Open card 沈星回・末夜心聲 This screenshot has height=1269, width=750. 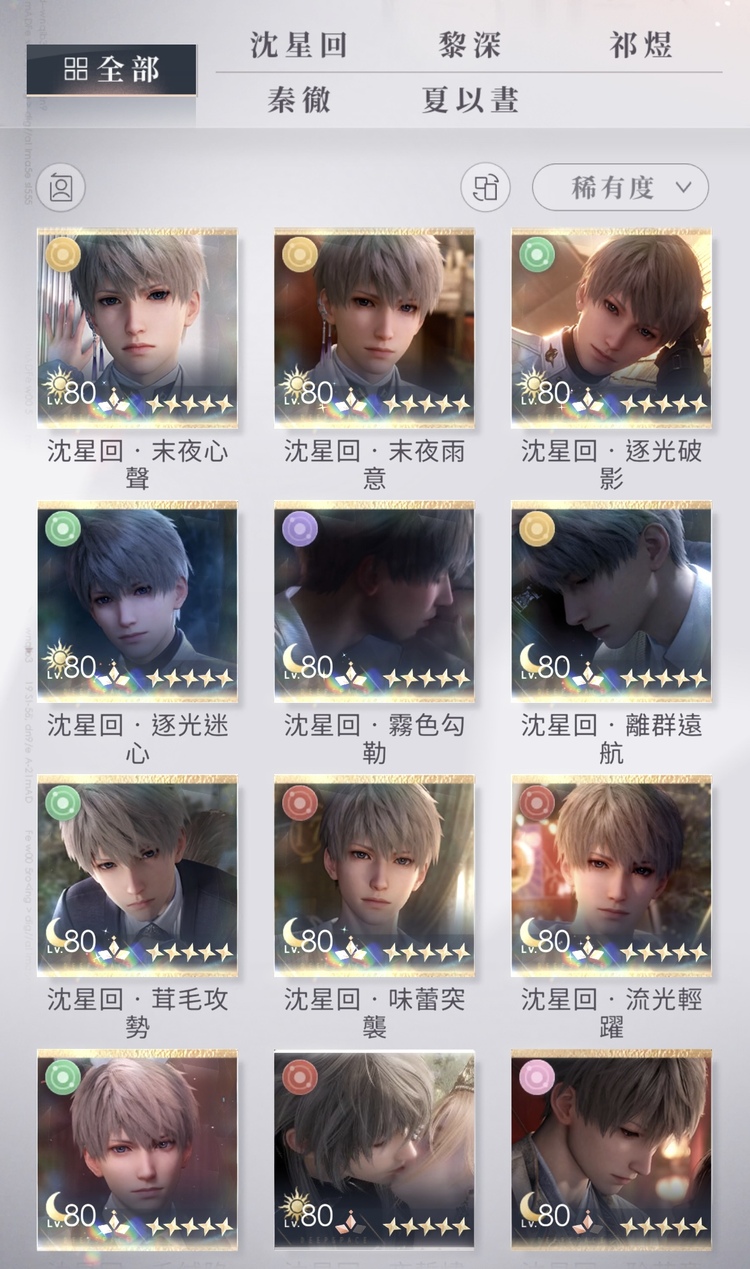coord(137,327)
